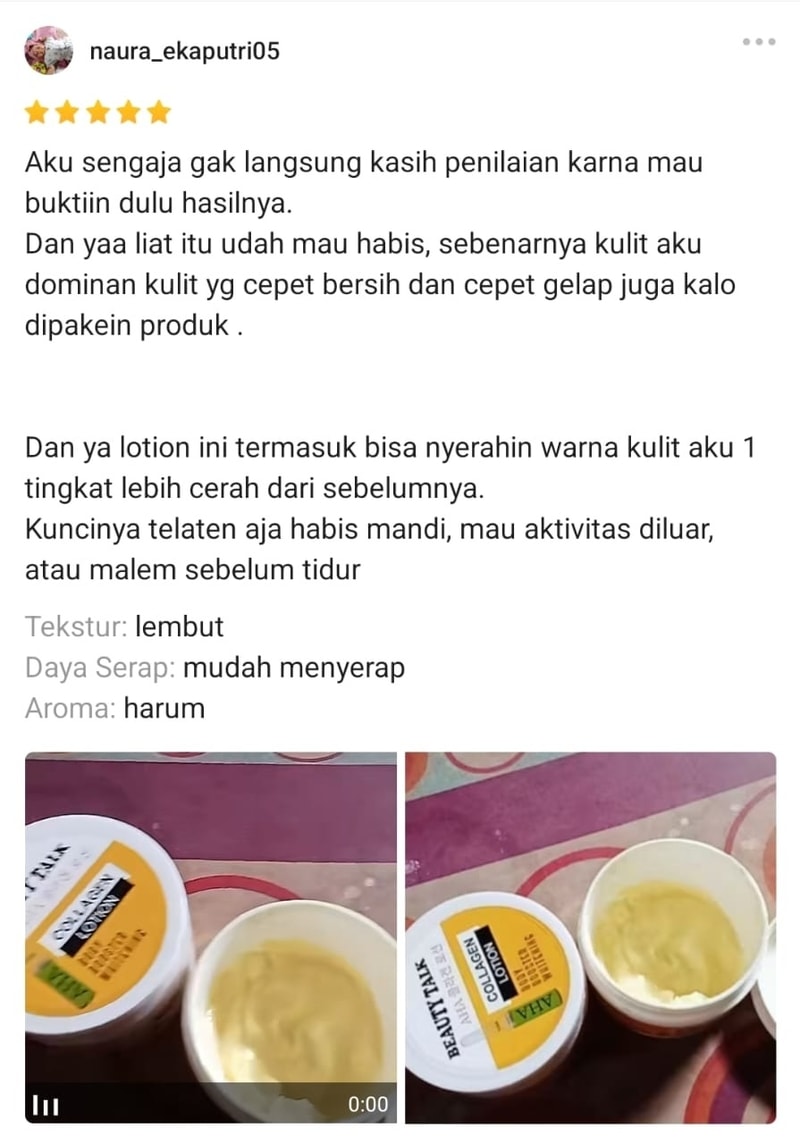The width and height of the screenshot is (800, 1144).
Task: Open the three-dot menu on naura_ekaputri05's review
Action: click(759, 42)
